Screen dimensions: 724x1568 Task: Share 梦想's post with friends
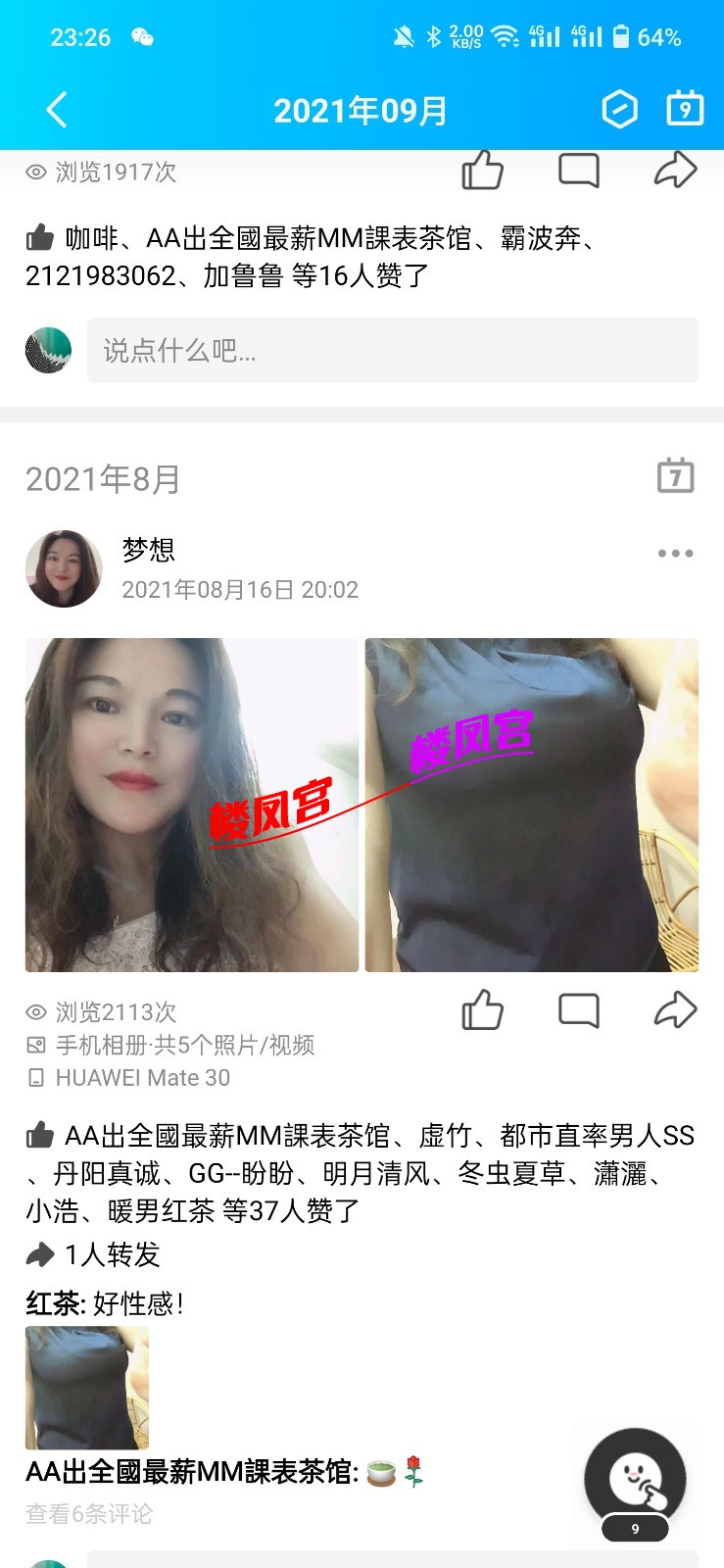tap(676, 1009)
